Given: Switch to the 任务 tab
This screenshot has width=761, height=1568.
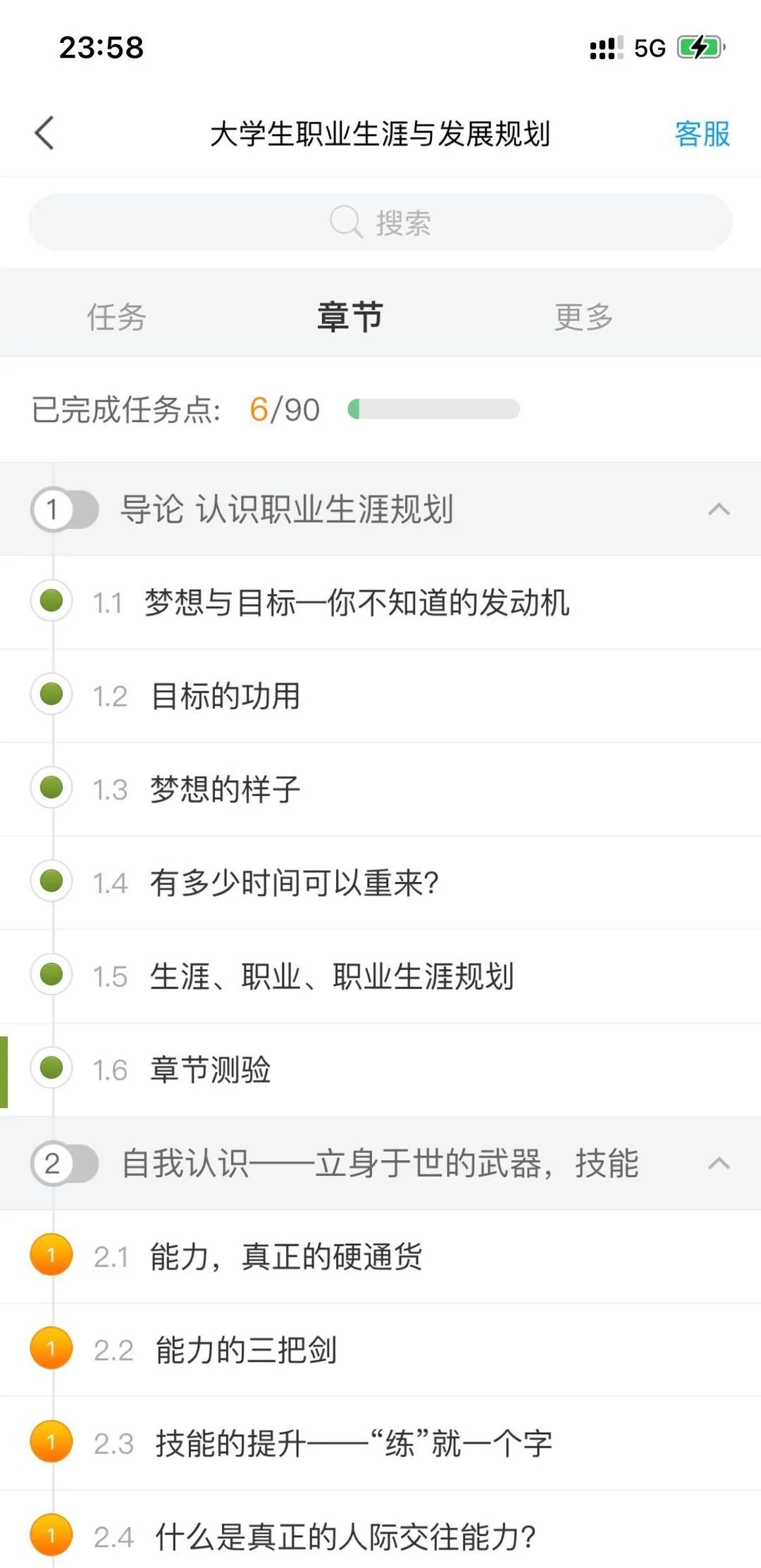Looking at the screenshot, I should (x=116, y=317).
